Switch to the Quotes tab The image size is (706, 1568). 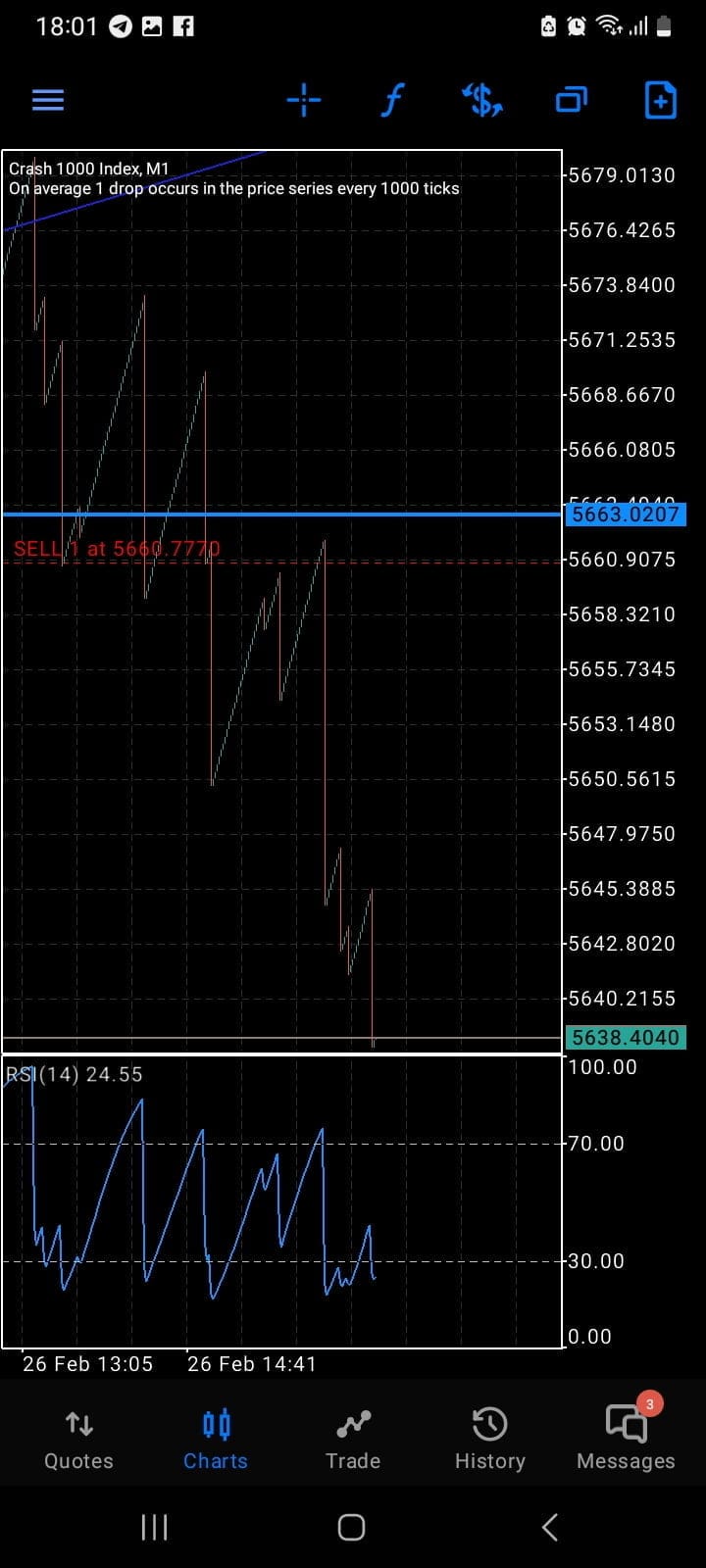pos(78,1439)
